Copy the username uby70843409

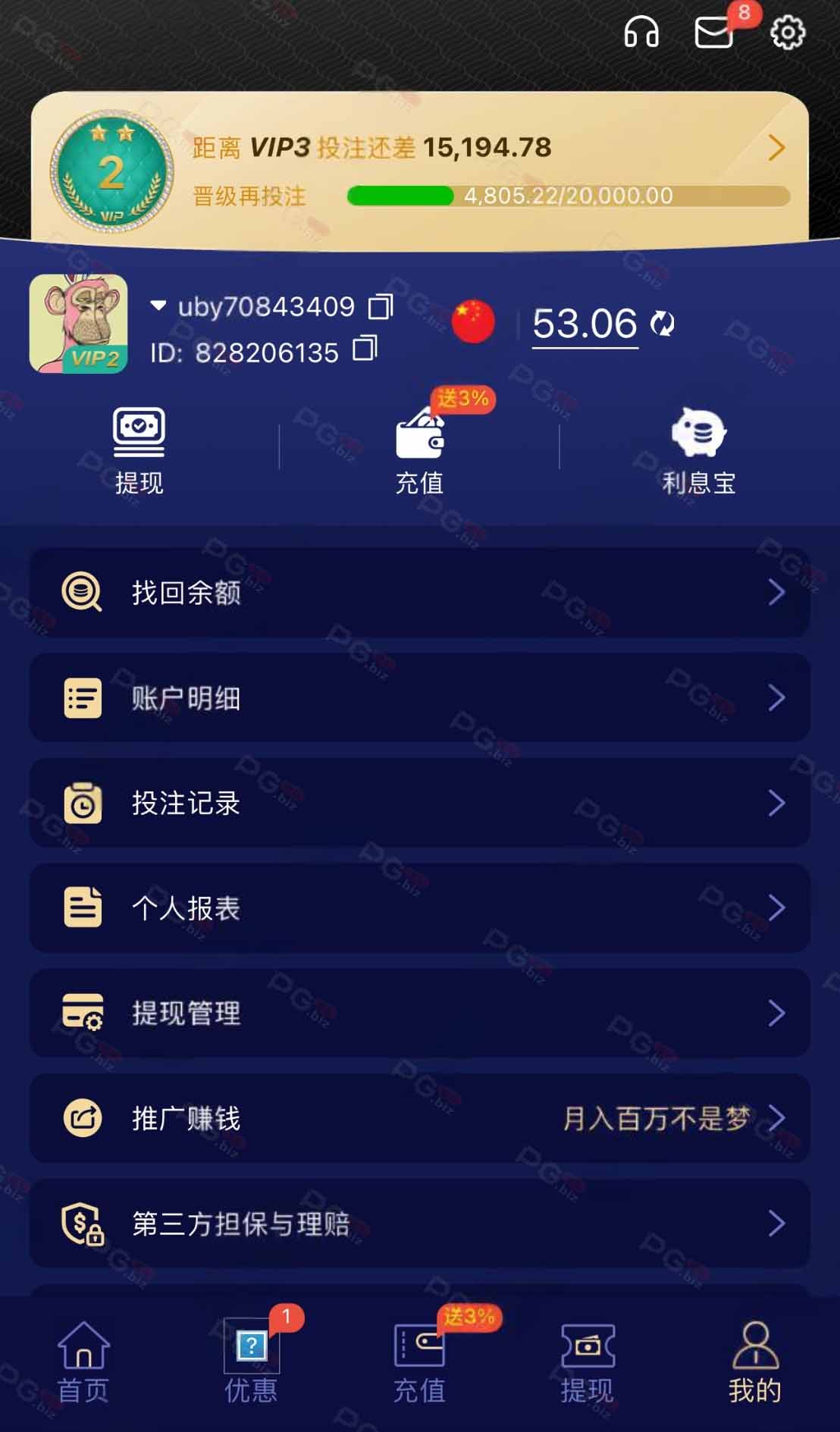pos(381,306)
